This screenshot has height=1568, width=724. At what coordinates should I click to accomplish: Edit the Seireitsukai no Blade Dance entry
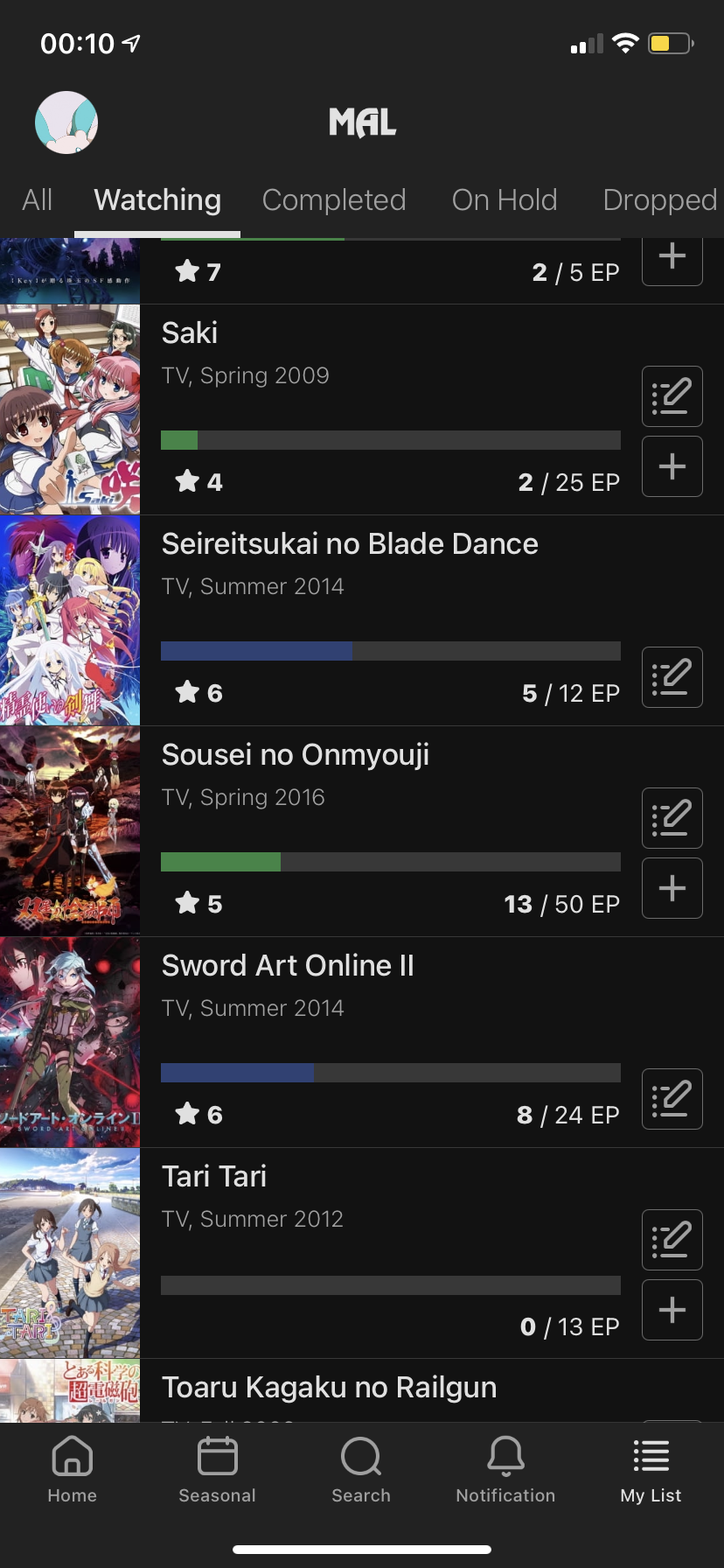672,677
